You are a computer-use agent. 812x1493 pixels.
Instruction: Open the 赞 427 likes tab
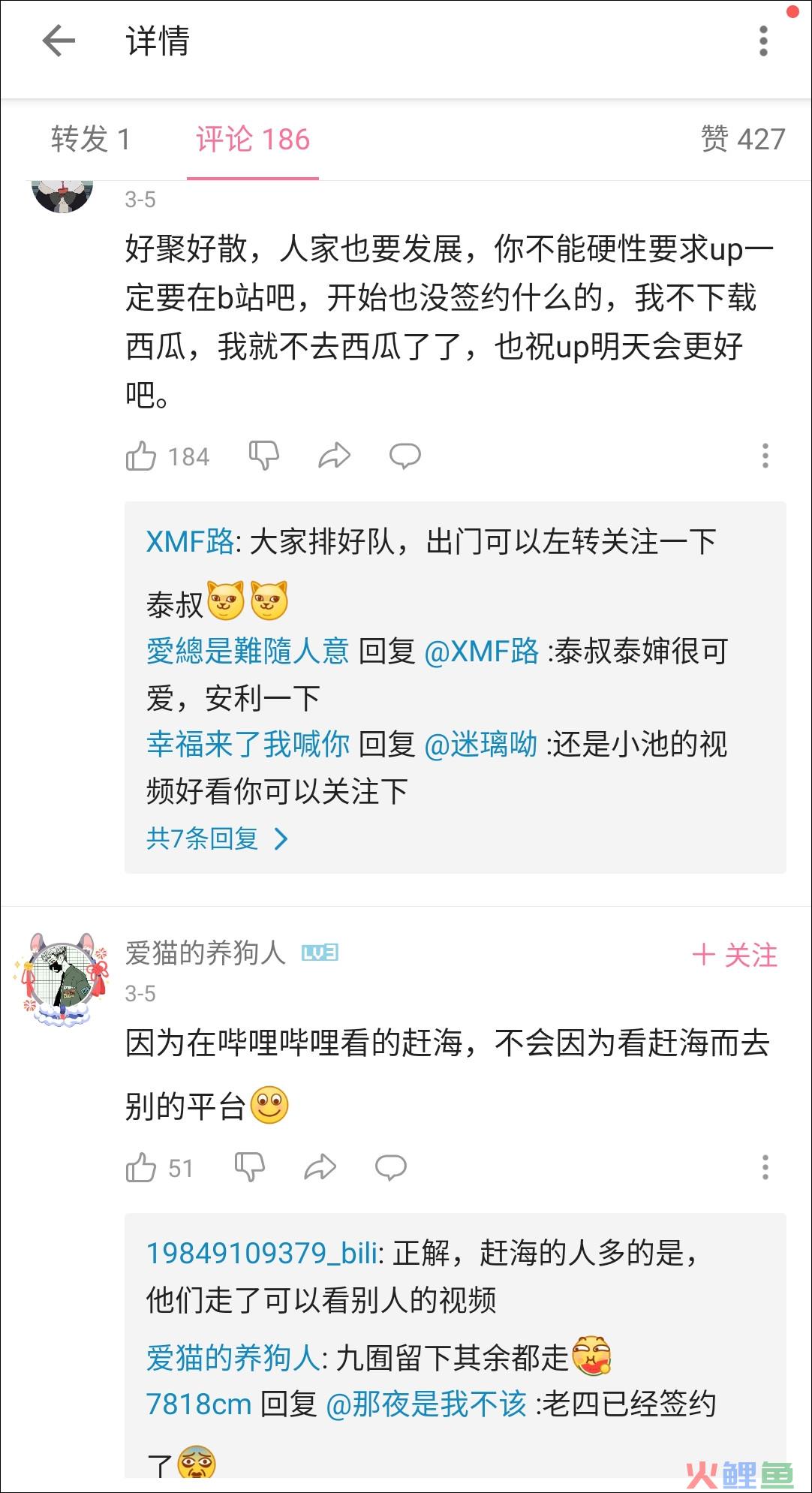(x=742, y=140)
